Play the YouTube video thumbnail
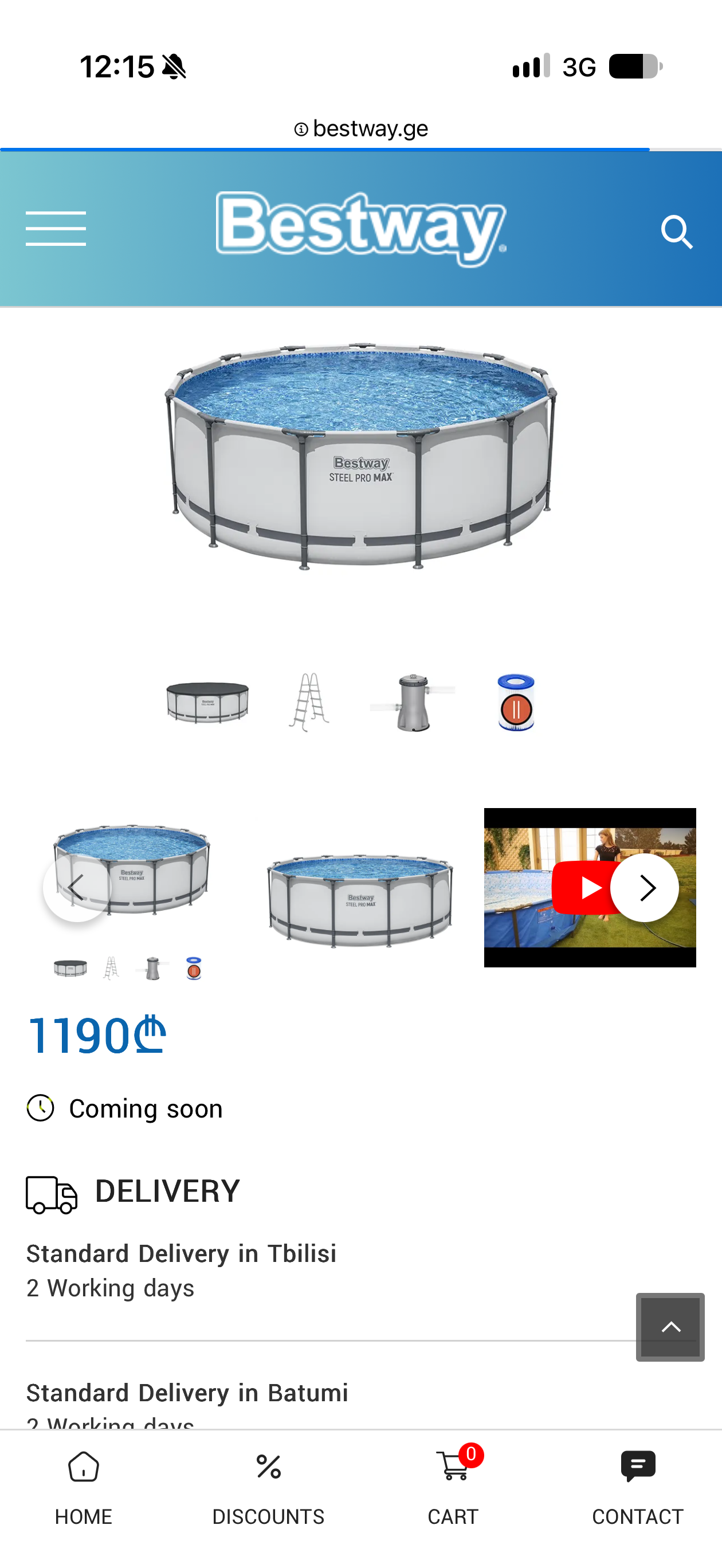The height and width of the screenshot is (1568, 722). 589,888
